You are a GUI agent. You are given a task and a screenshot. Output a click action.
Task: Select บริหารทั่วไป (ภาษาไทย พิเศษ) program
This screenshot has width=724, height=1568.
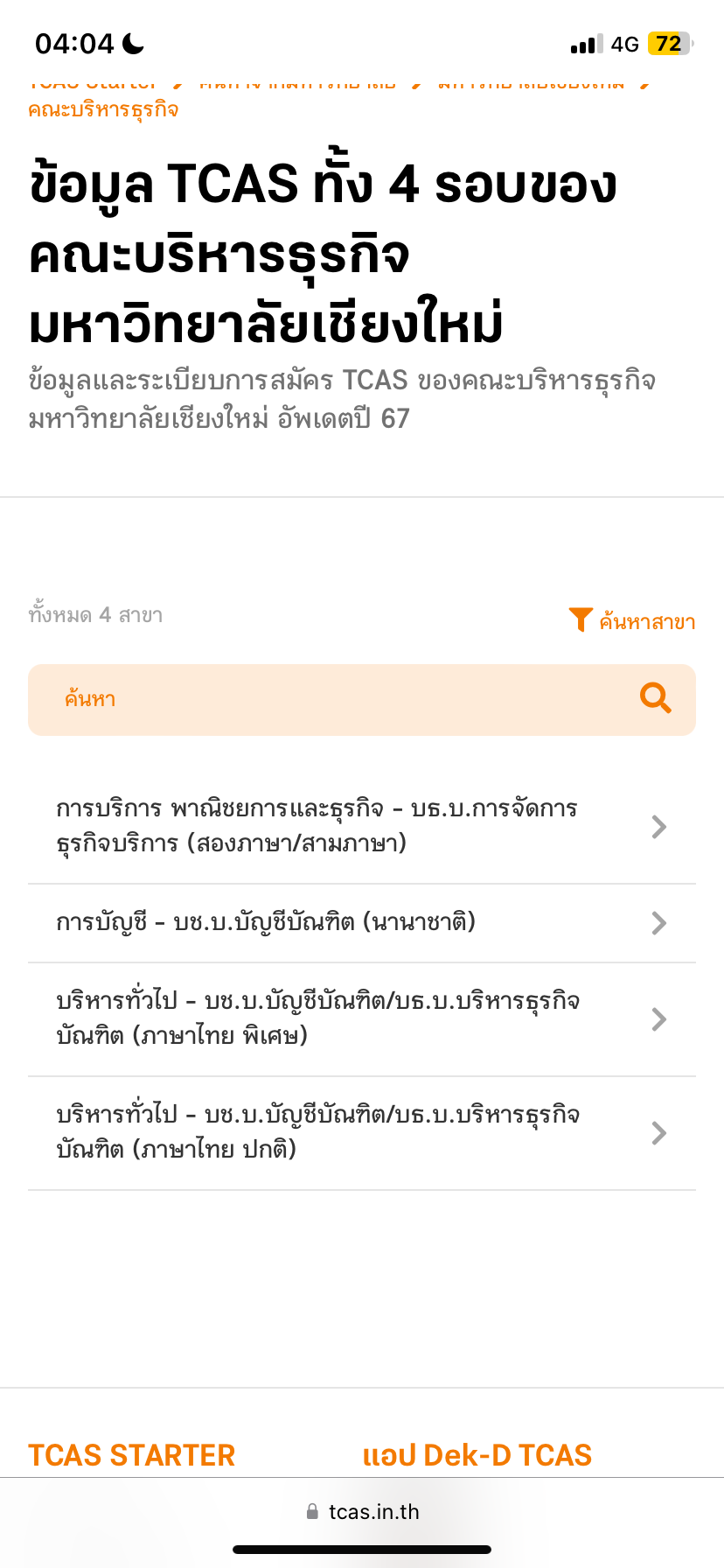pos(362,1019)
